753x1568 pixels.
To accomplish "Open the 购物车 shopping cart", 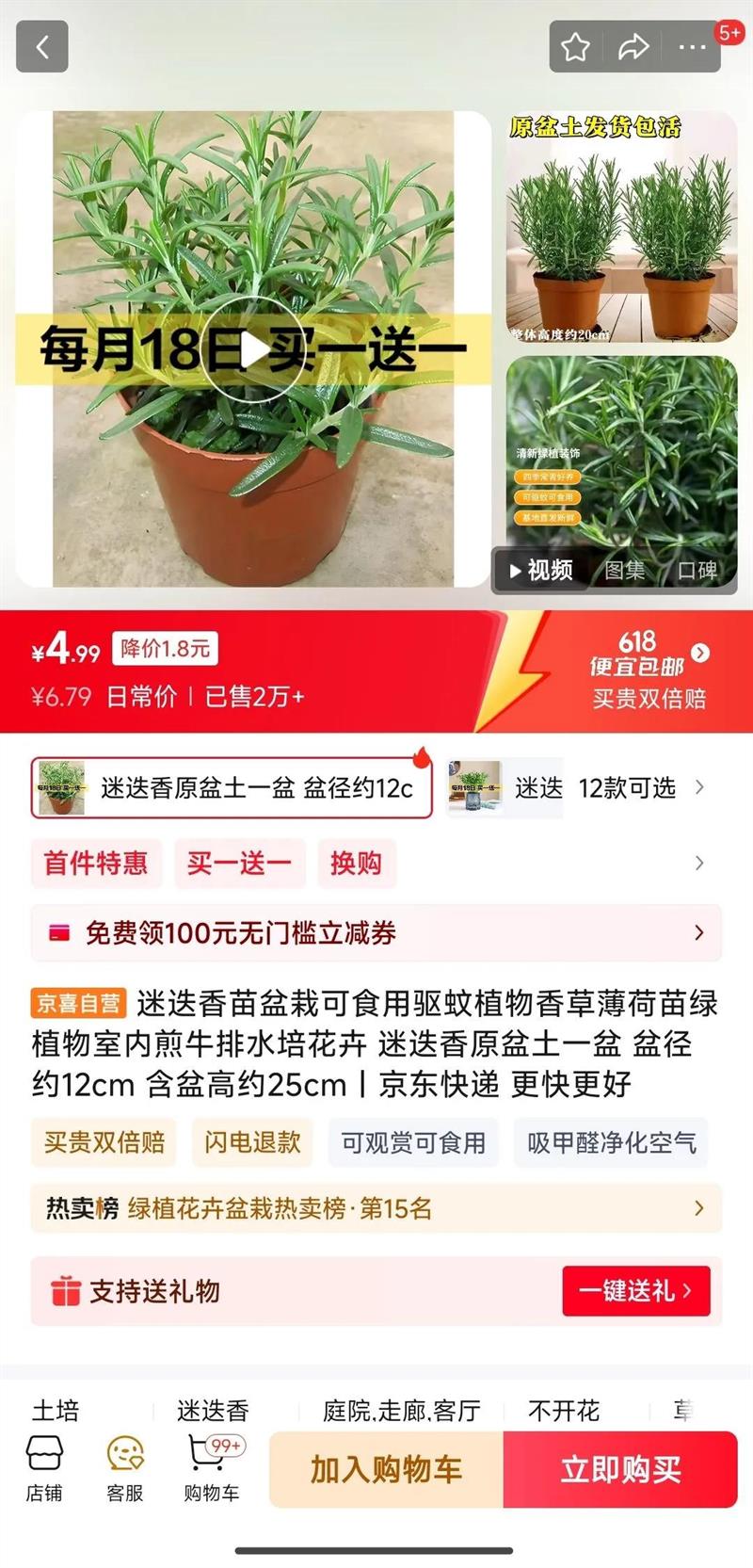I will 212,1468.
